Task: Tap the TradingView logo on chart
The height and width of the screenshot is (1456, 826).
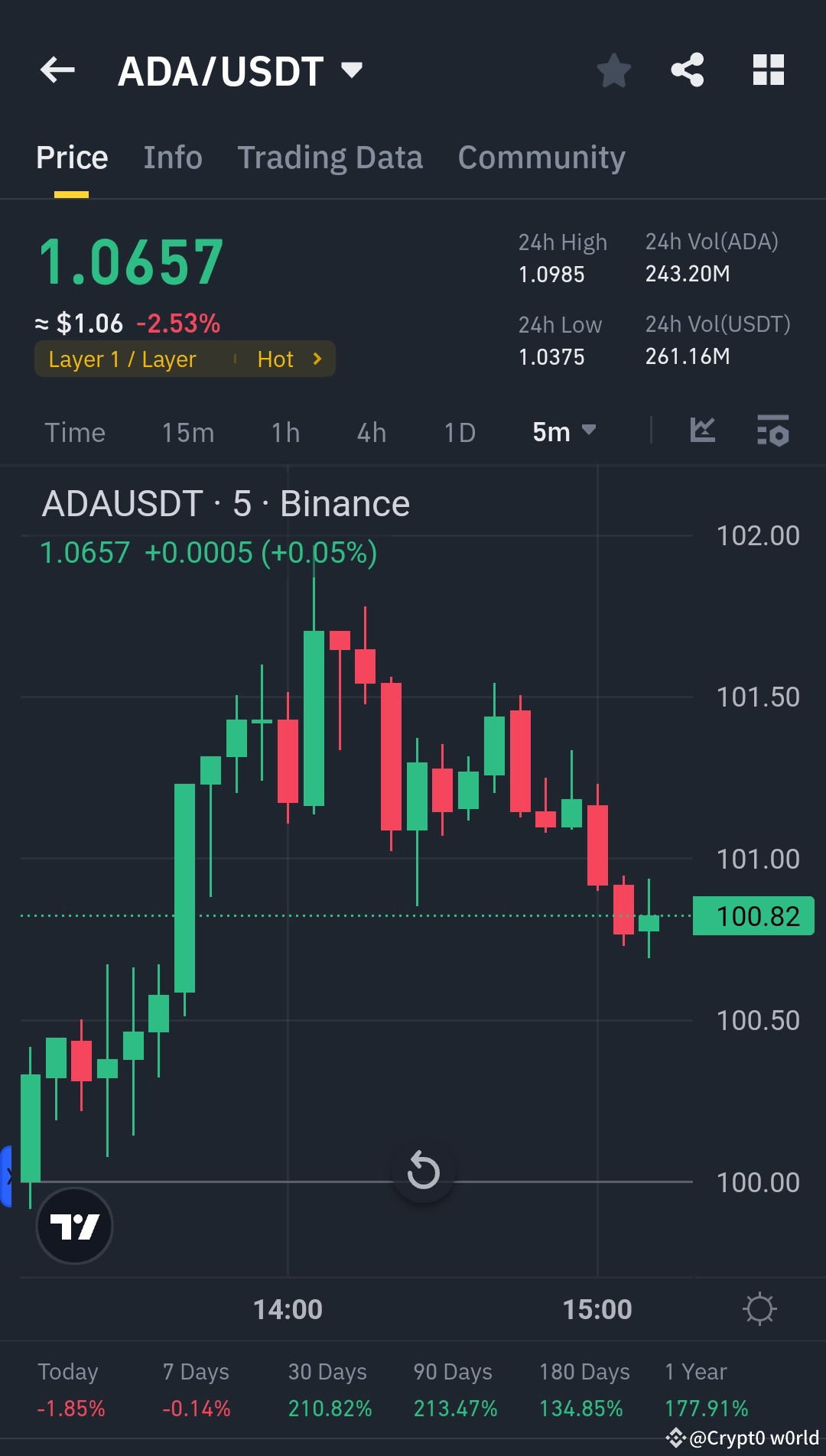Action: 73,1224
